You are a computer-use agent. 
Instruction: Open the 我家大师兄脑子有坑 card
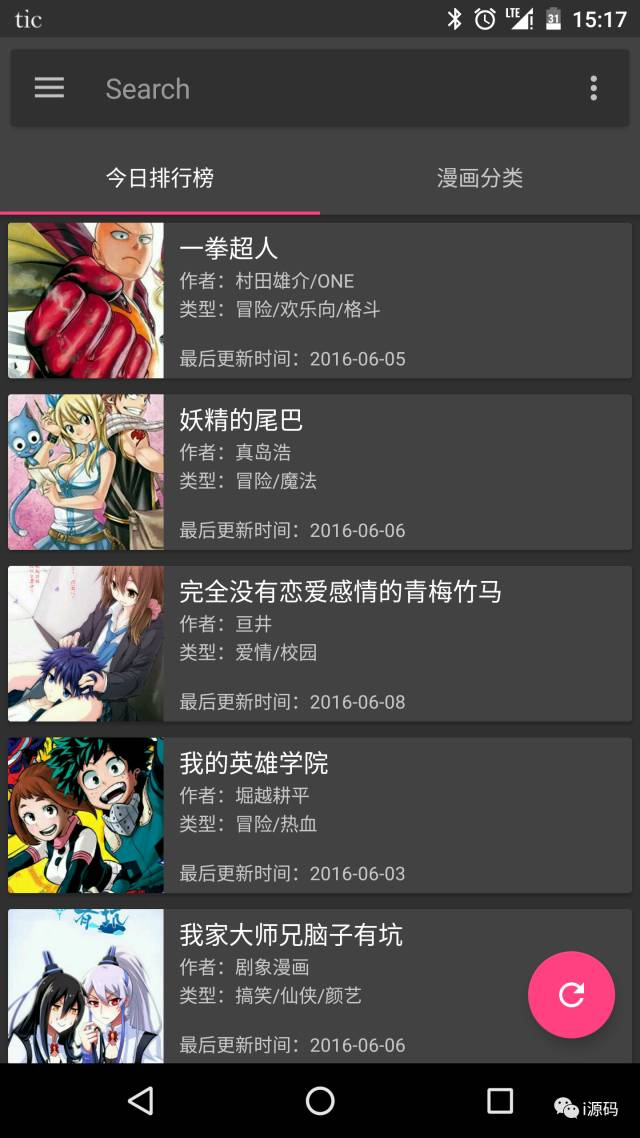(x=320, y=986)
